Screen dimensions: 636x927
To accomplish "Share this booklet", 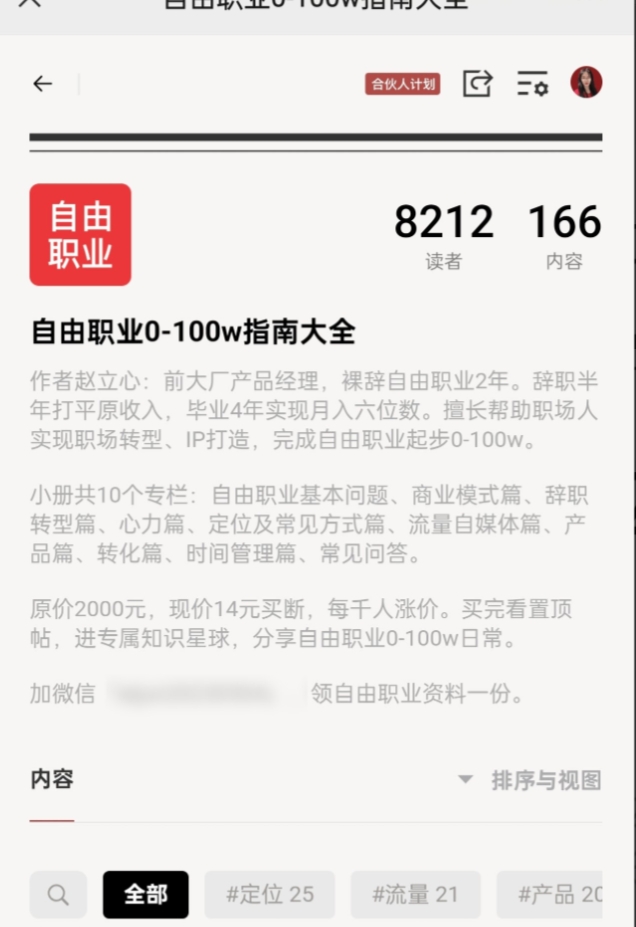I will (478, 84).
